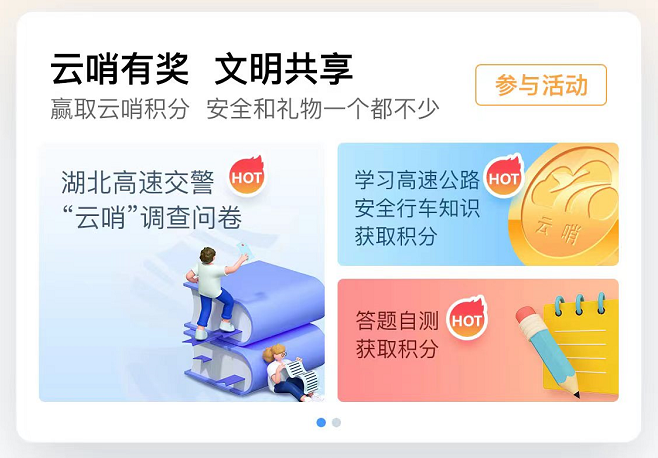Screen dimensions: 658x458
Task: Tap the 参与活动 button
Action: click(x=540, y=85)
